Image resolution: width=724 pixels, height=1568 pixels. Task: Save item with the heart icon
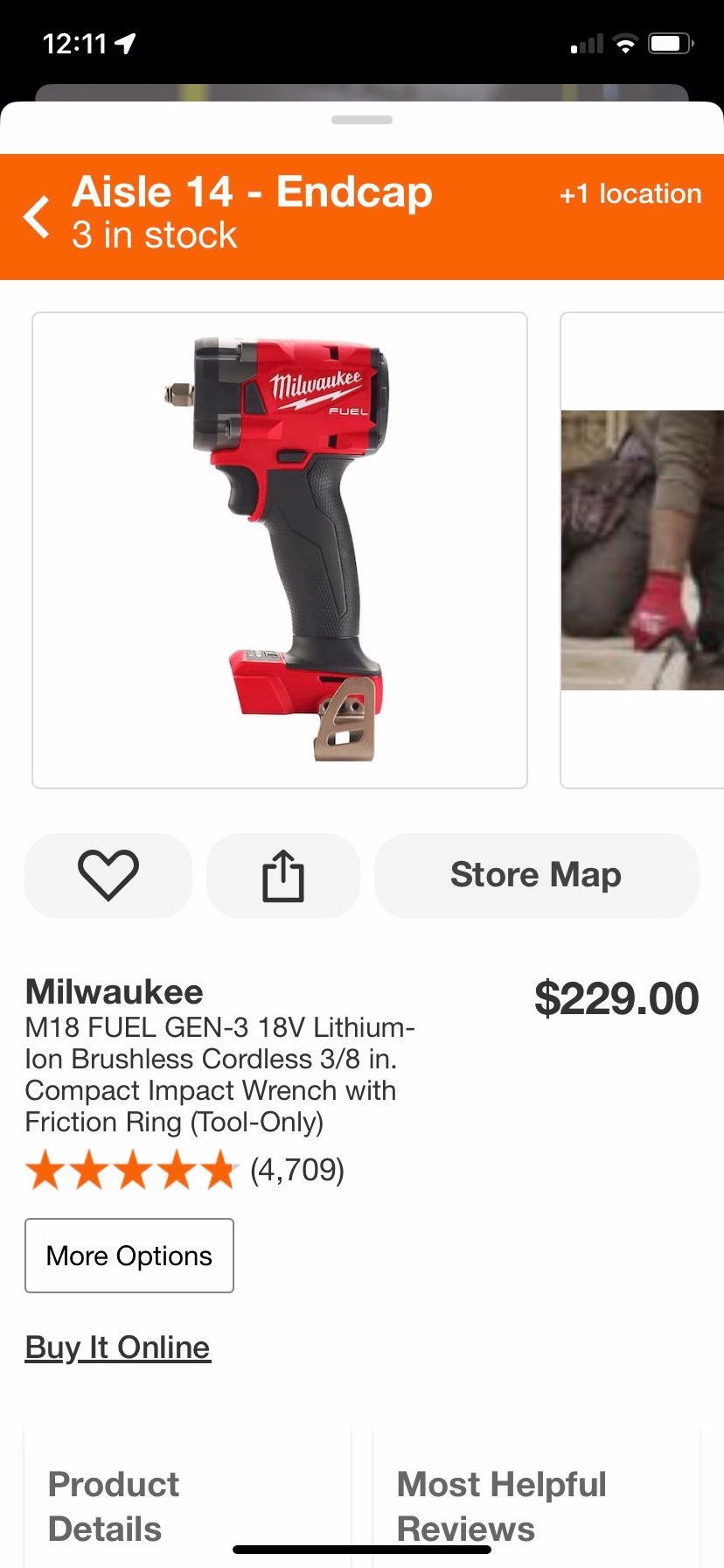(x=108, y=875)
